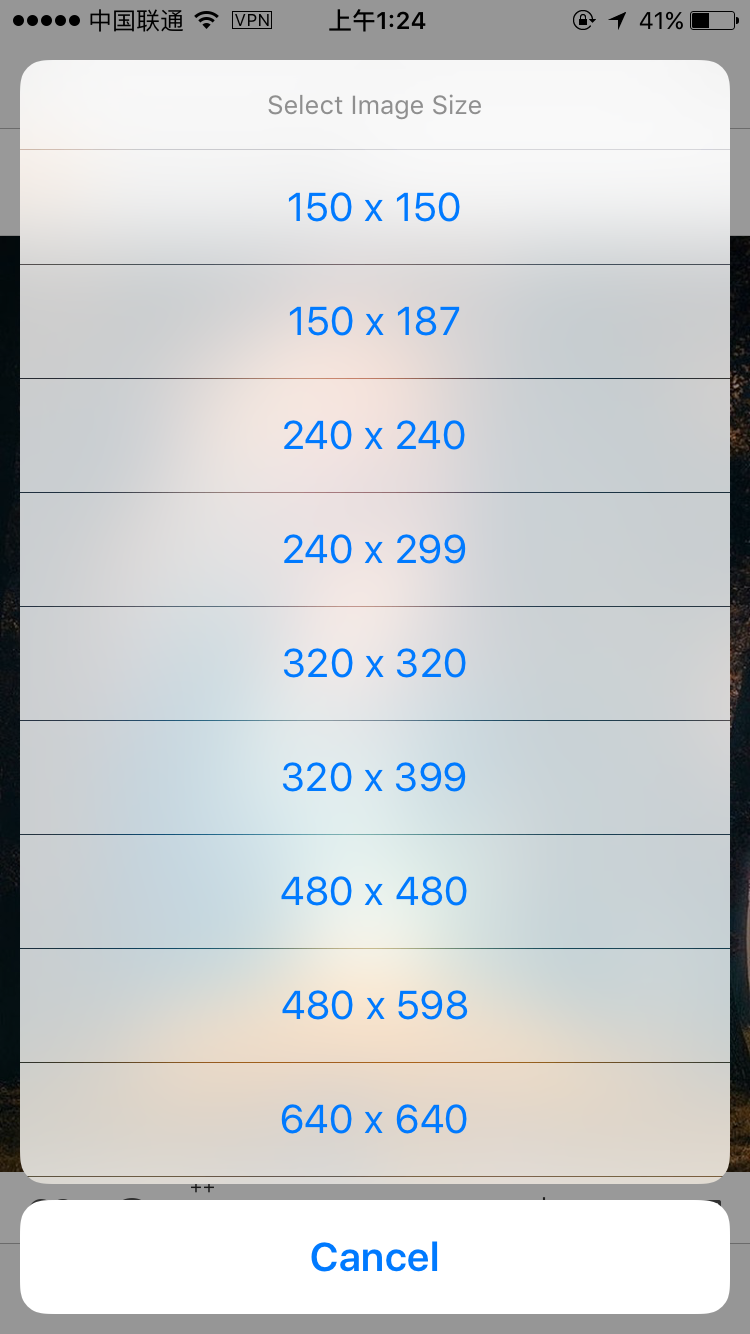
Task: Choose the 320 x 320 image size
Action: 374,663
